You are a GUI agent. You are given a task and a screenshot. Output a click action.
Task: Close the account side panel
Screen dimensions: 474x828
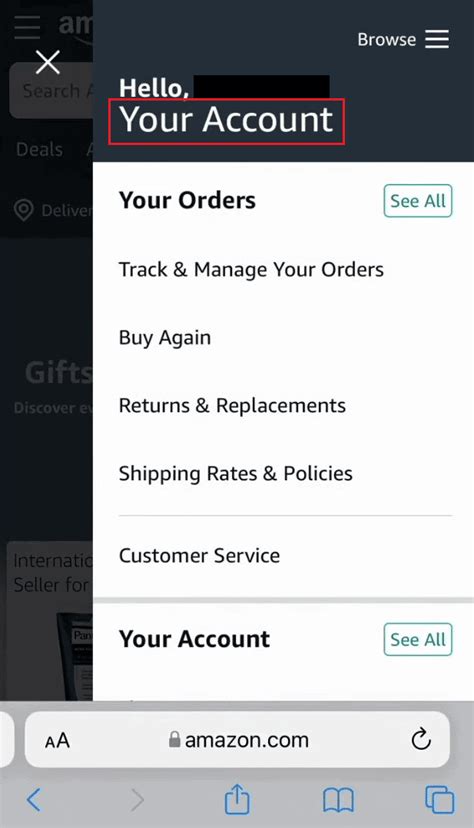(x=48, y=62)
